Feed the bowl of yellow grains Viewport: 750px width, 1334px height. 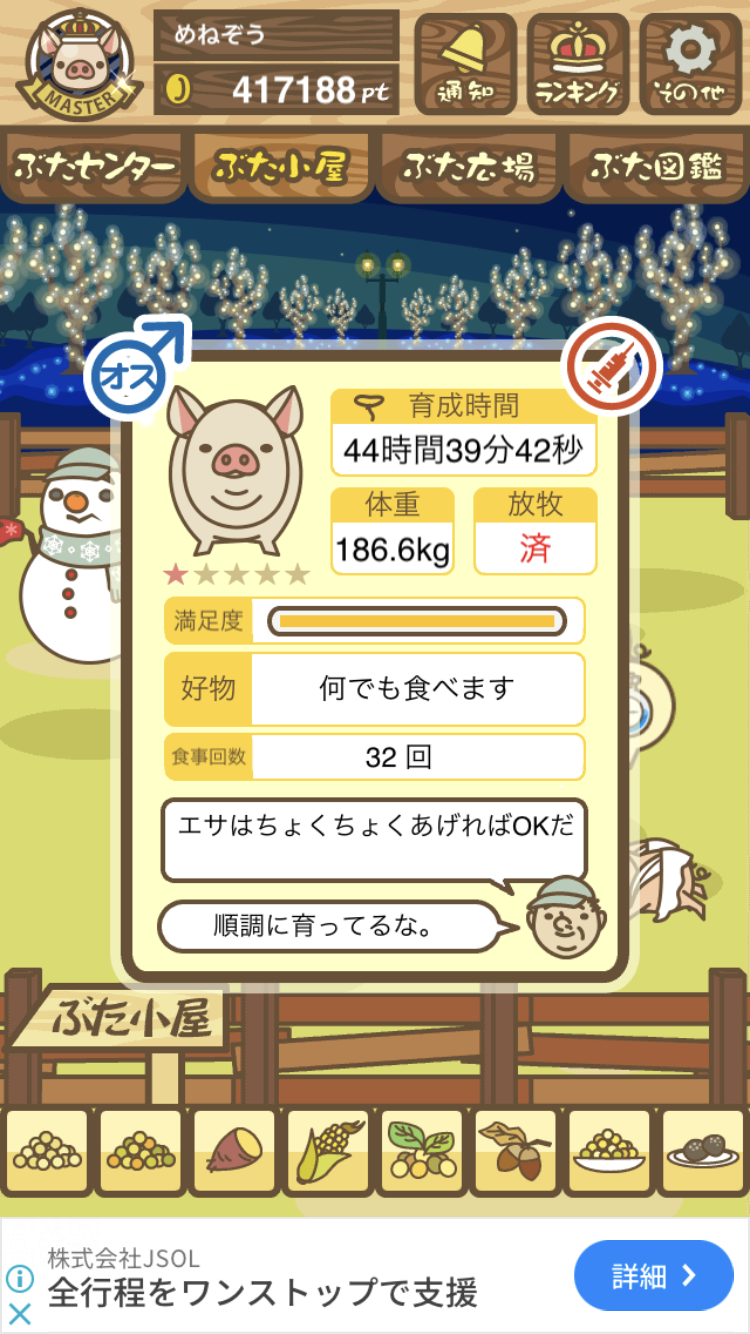point(608,1152)
